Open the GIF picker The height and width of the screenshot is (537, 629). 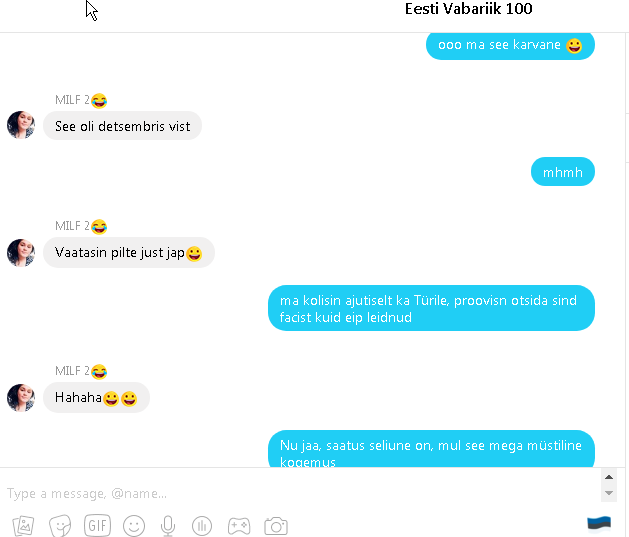point(97,526)
